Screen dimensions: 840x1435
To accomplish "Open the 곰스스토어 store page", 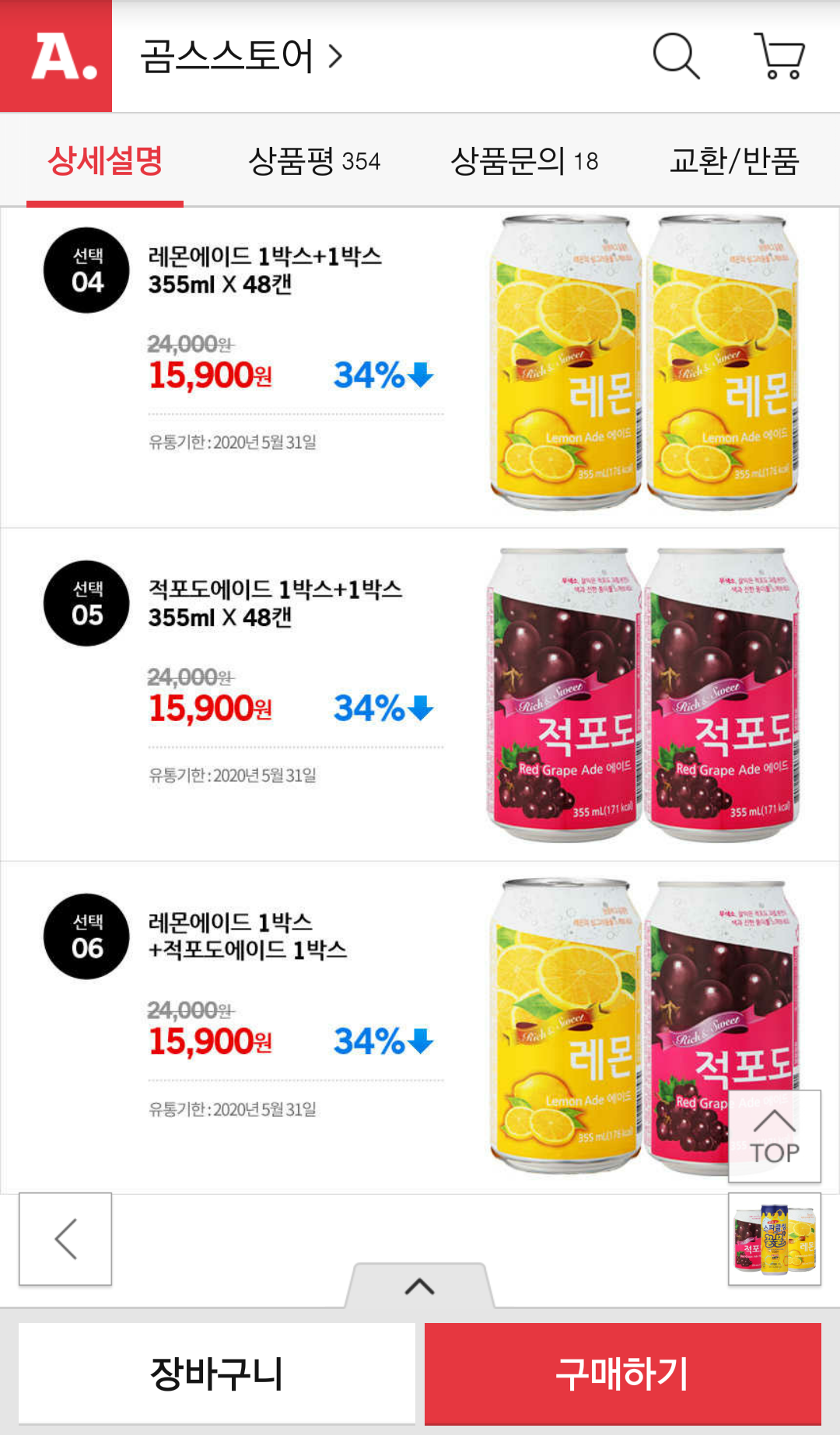I will click(x=241, y=56).
